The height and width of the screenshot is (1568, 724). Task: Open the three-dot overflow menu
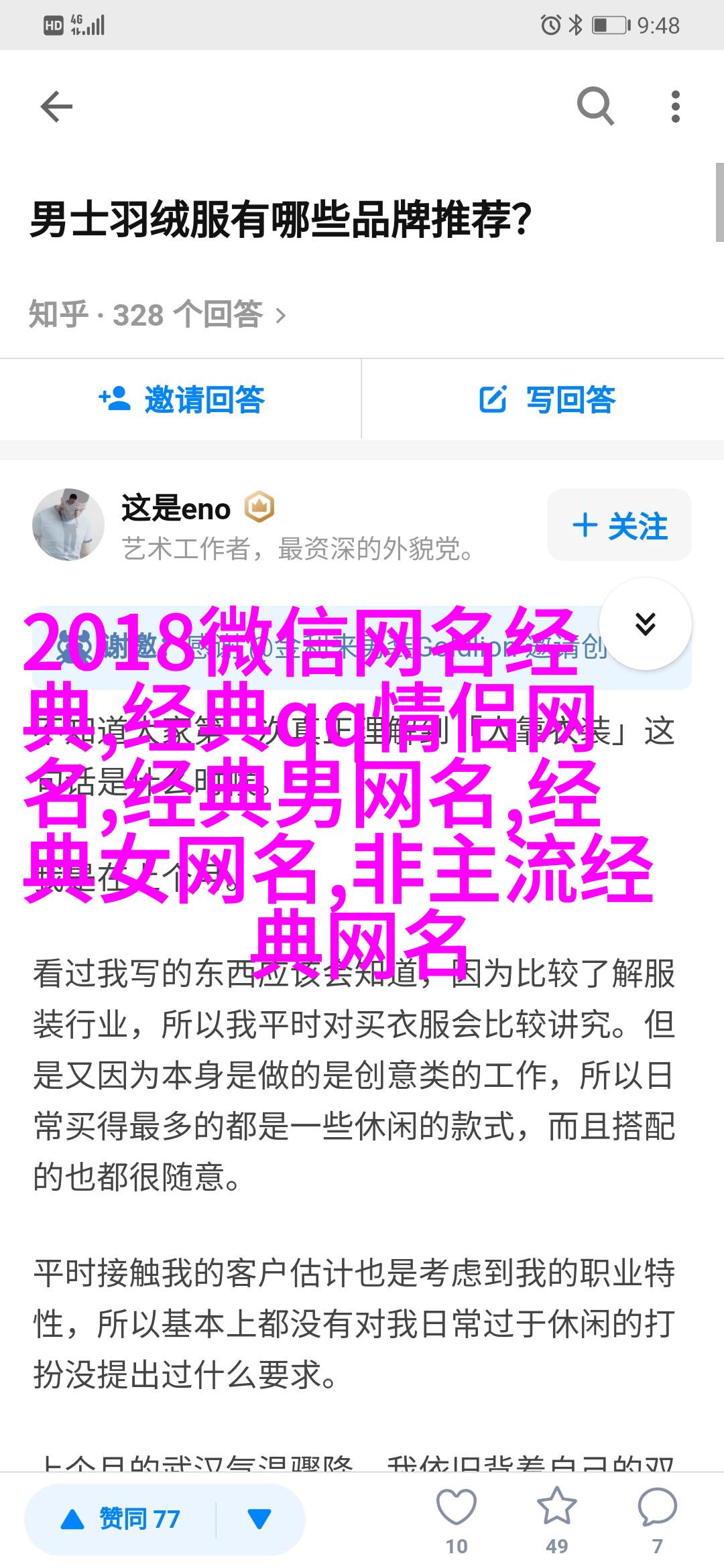(x=675, y=107)
